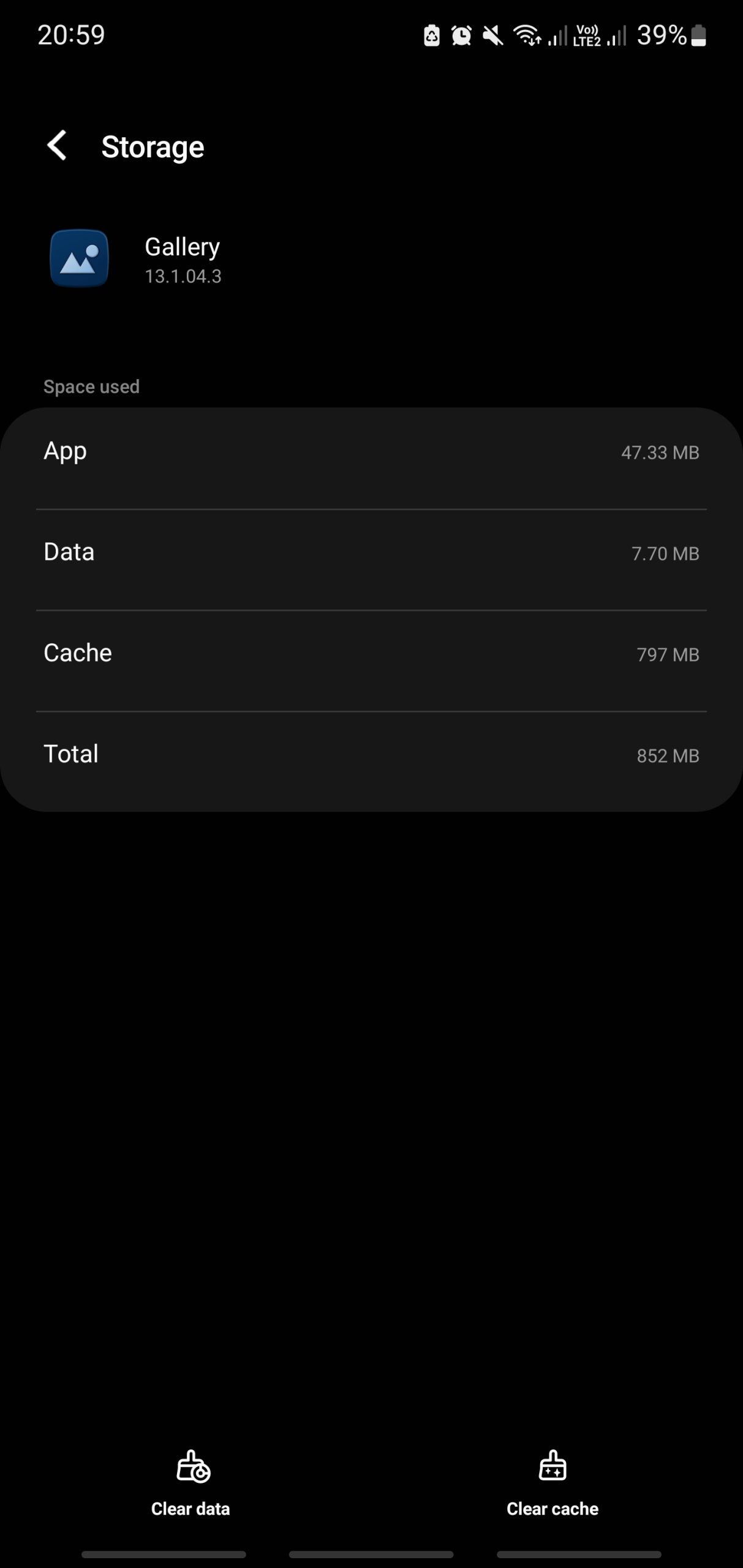The image size is (743, 1568).
Task: Tap the back arrow next to Storage
Action: click(x=57, y=146)
